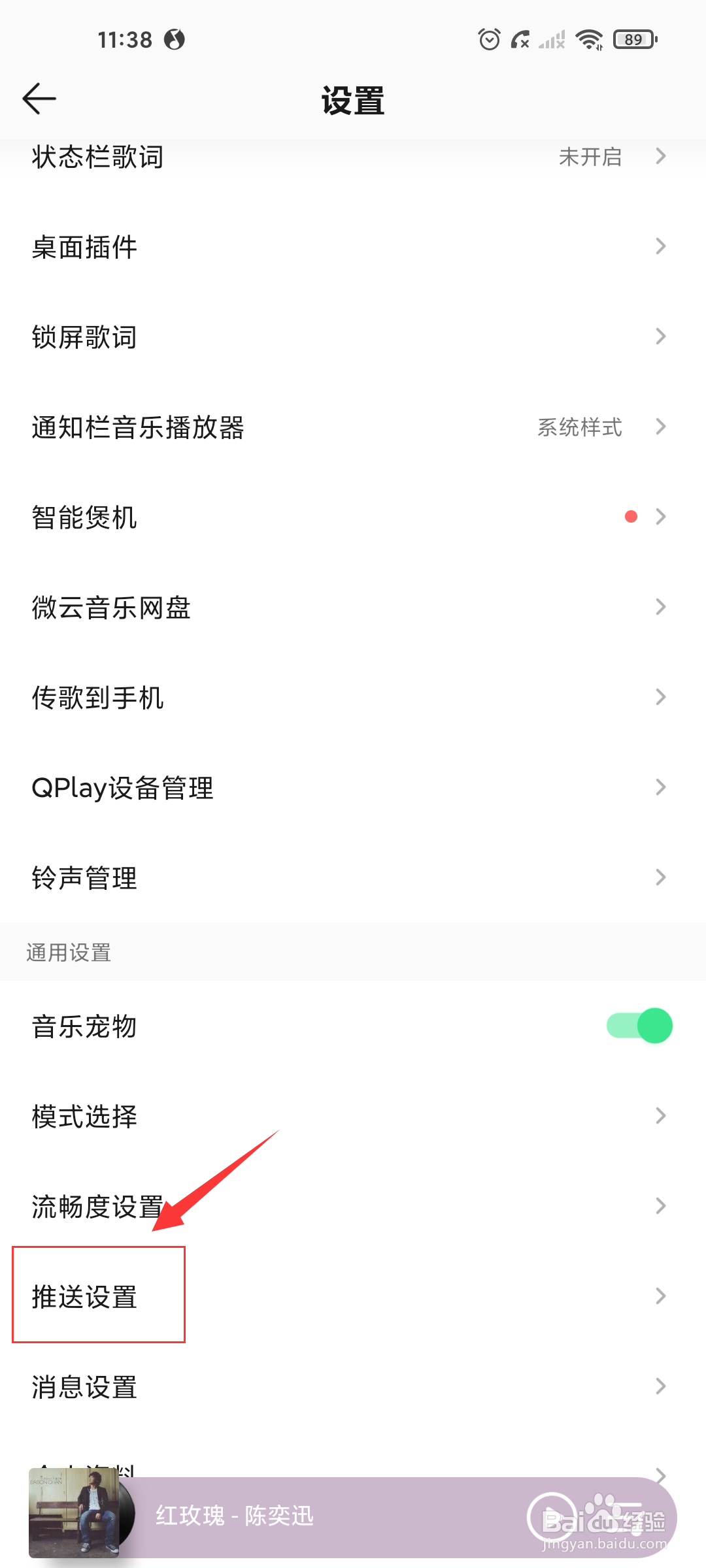This screenshot has height=1568, width=706.
Task: Play 红玫瑰 from the mini player
Action: coord(552,1516)
